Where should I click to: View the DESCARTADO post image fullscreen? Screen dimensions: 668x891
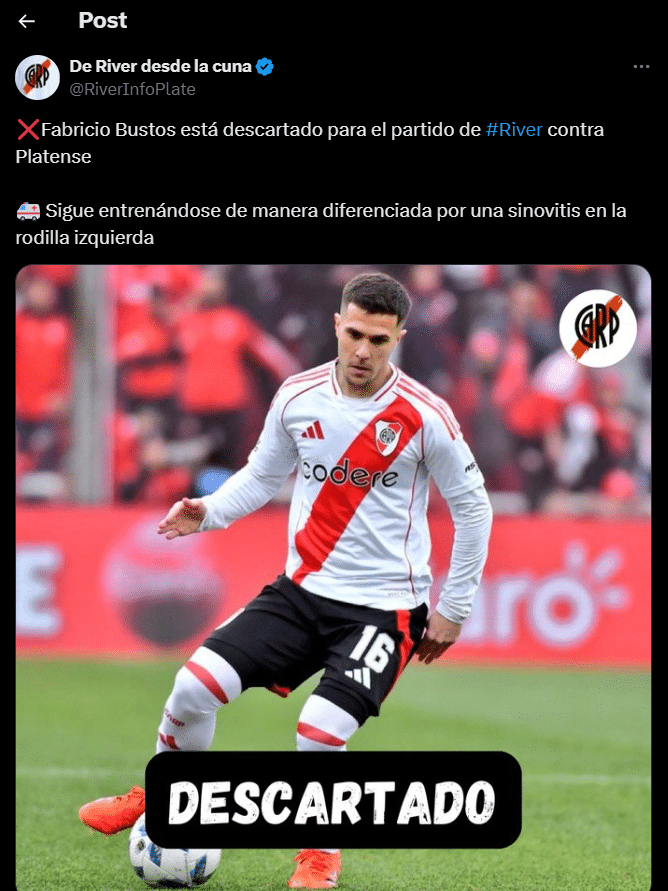click(333, 575)
